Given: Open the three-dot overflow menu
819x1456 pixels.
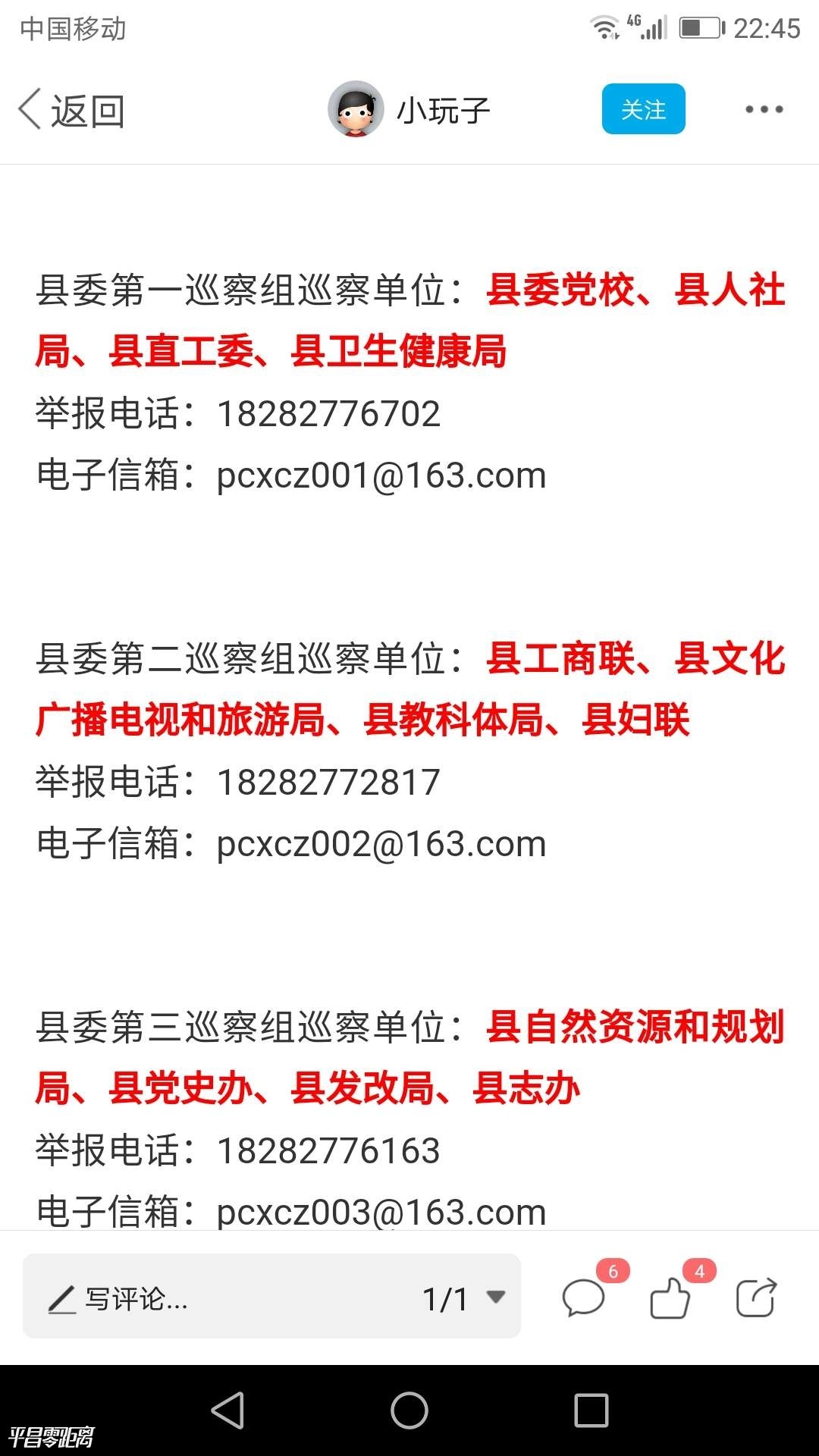Looking at the screenshot, I should click(764, 110).
